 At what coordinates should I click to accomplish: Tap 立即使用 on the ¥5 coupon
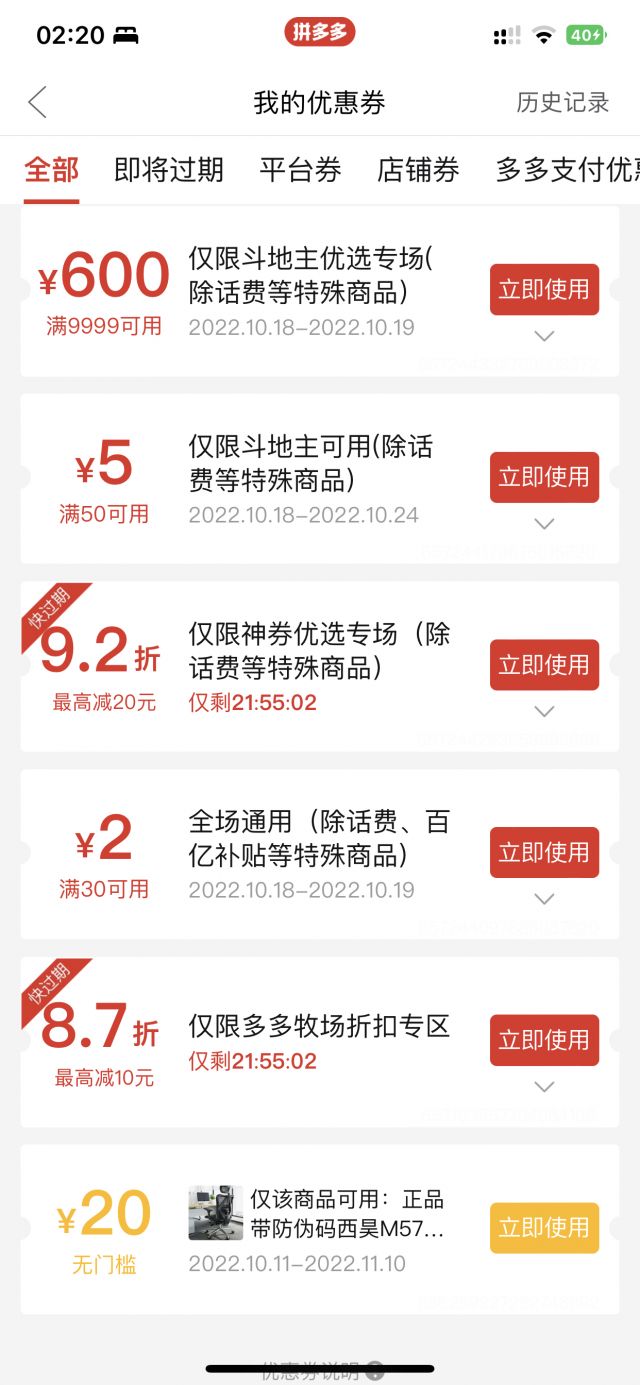(544, 477)
